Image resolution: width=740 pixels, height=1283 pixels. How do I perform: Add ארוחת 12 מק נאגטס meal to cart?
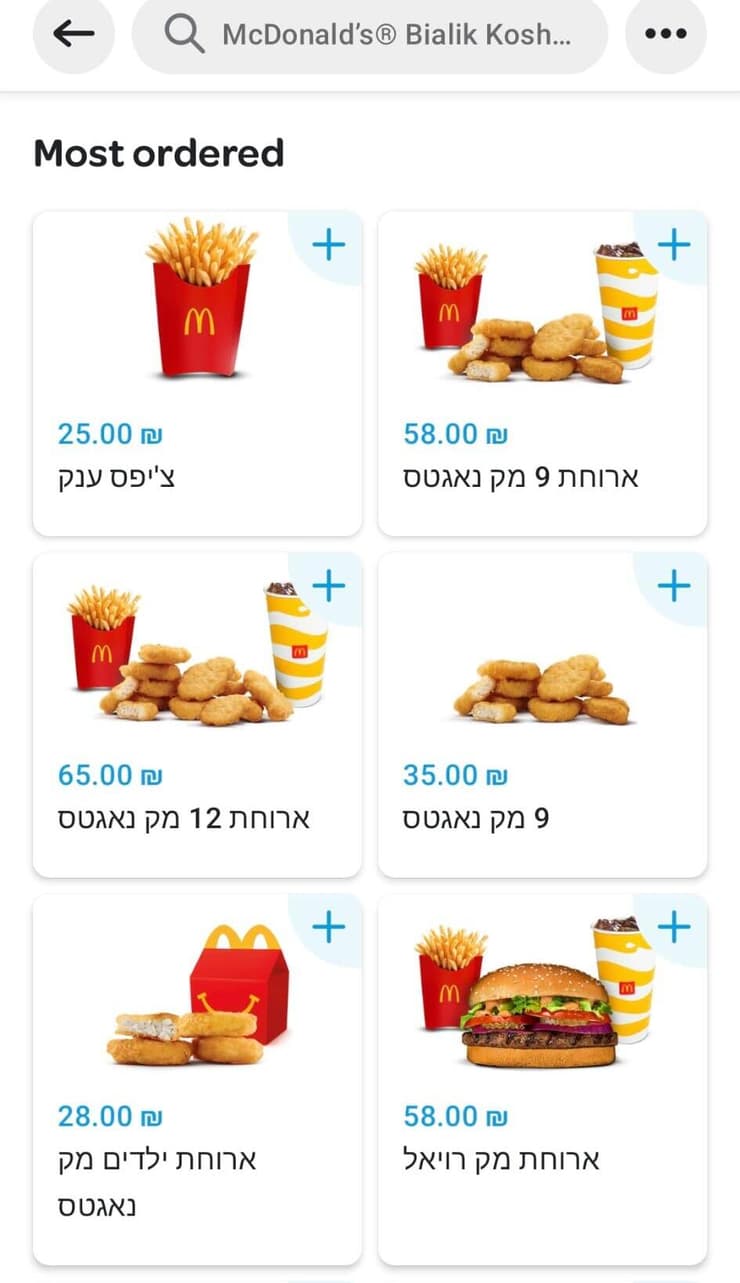coord(329,586)
